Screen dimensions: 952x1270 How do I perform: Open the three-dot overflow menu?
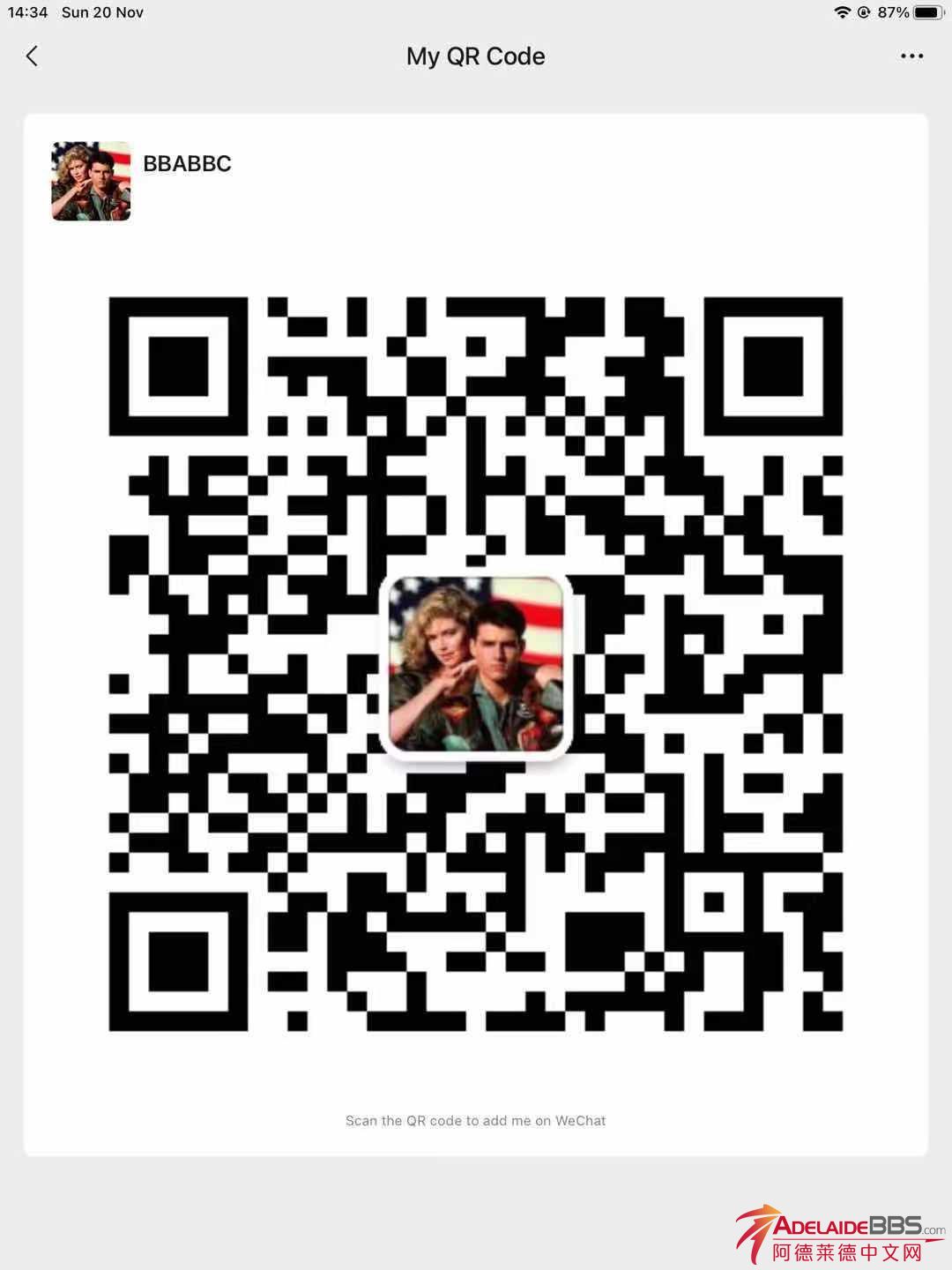pos(911,56)
